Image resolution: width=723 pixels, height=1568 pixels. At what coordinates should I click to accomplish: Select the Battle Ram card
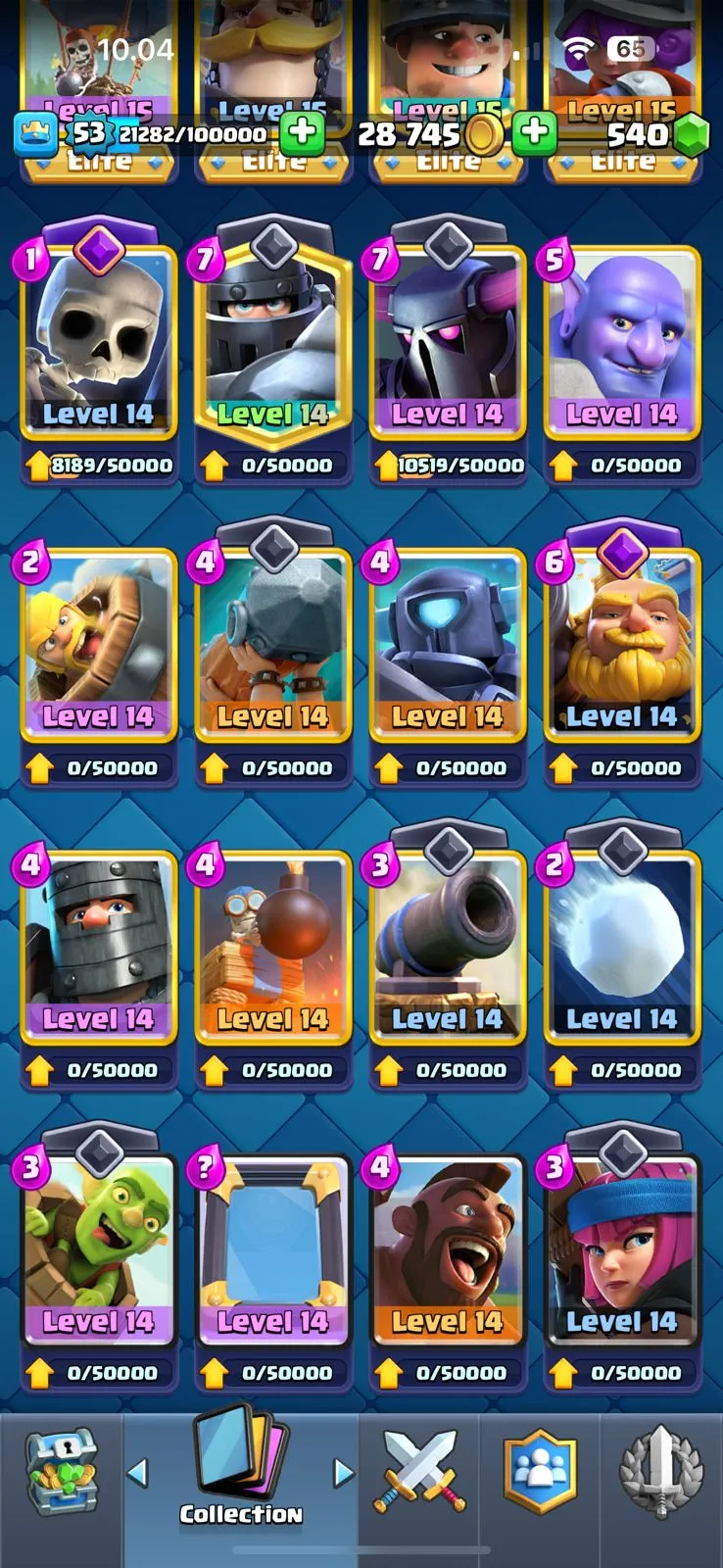tap(272, 642)
